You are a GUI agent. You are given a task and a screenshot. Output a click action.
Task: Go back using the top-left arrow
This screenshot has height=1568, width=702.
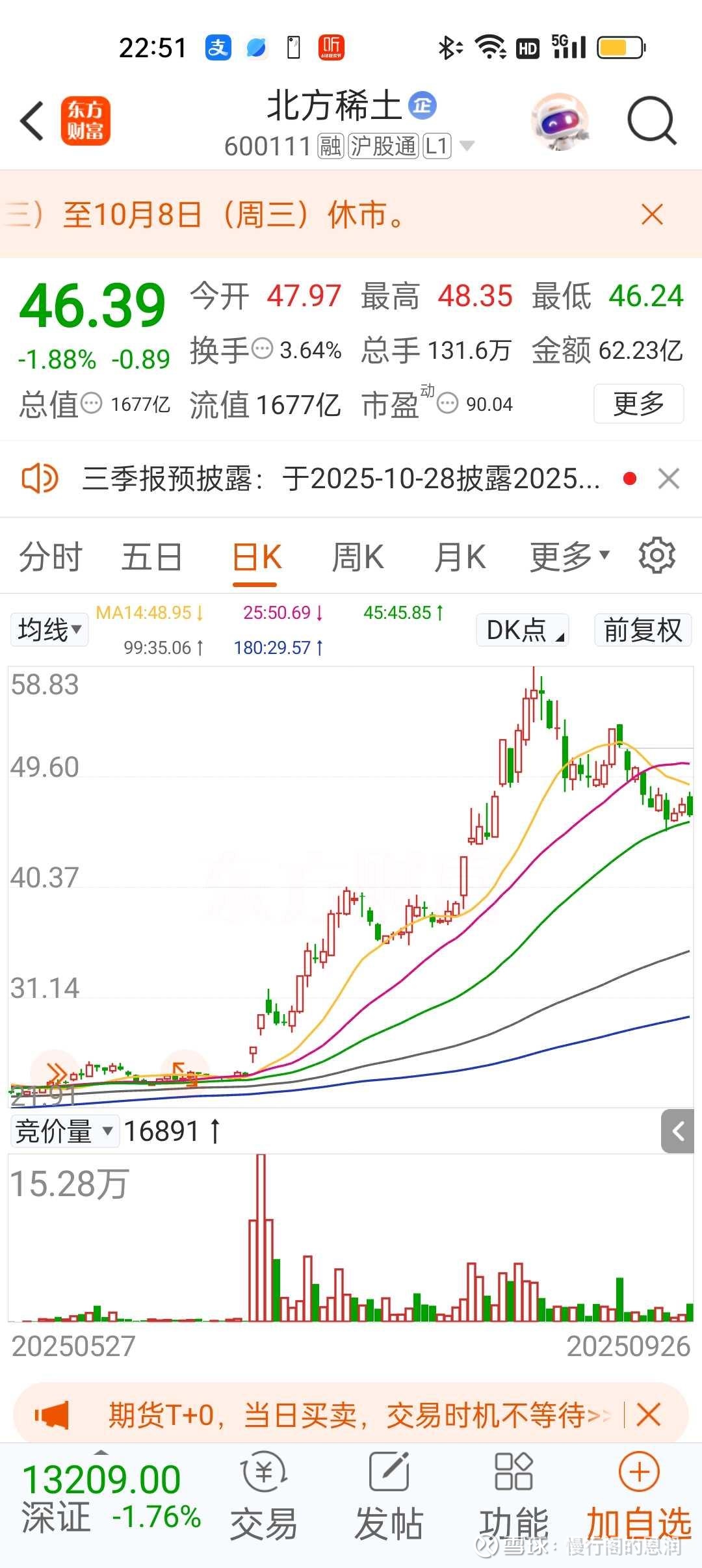click(x=32, y=121)
